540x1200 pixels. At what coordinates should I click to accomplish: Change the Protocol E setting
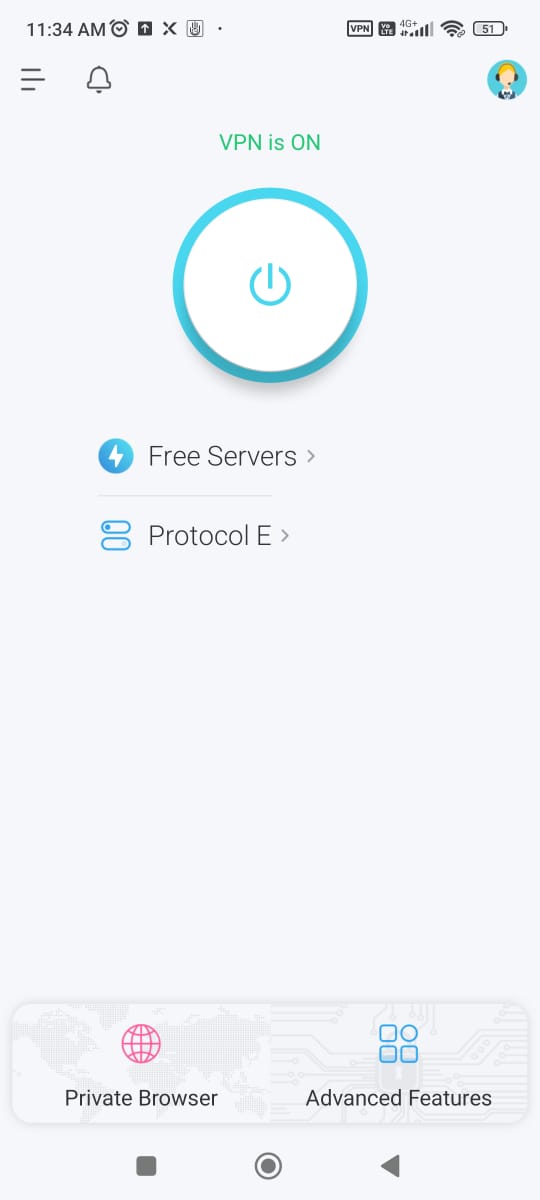click(x=195, y=536)
